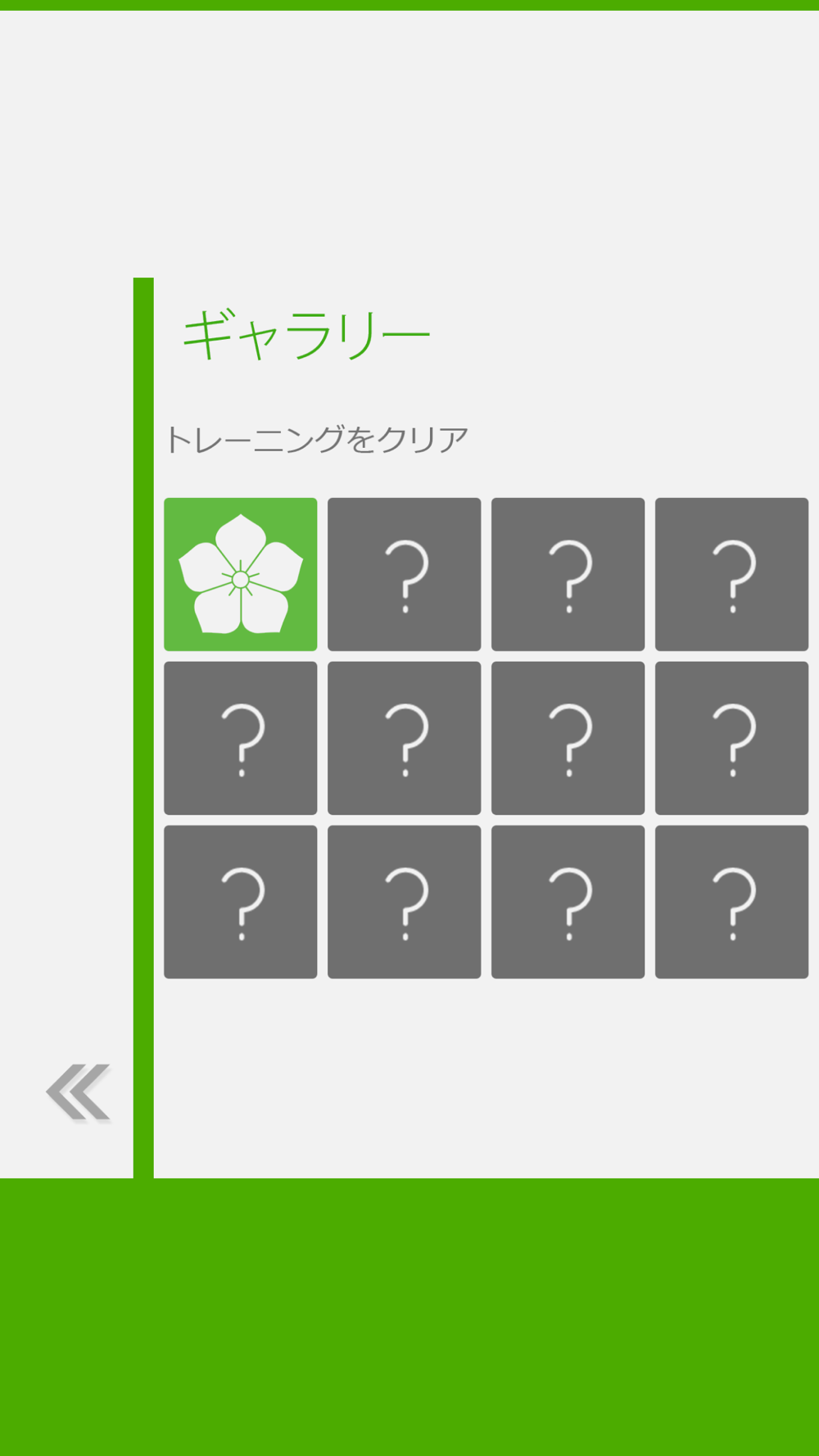Open the unlocked flower gallery tile

(x=241, y=572)
